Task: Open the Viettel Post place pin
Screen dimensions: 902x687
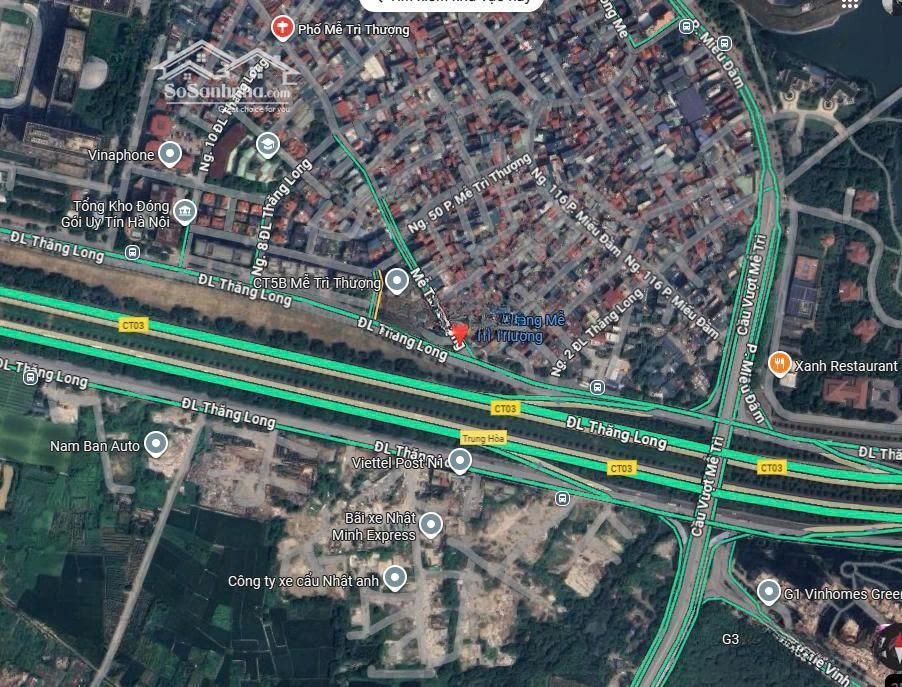Action: (459, 461)
